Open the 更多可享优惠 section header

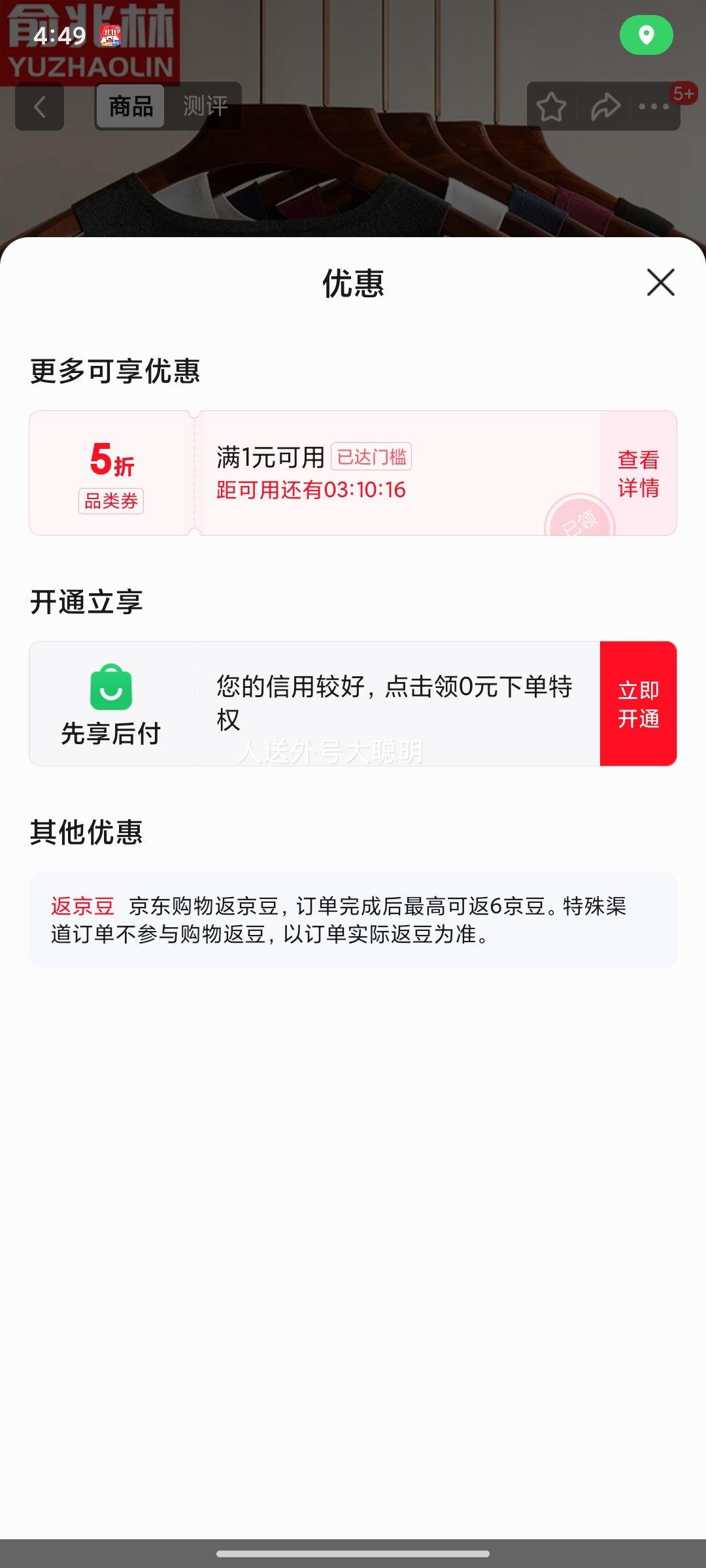116,370
